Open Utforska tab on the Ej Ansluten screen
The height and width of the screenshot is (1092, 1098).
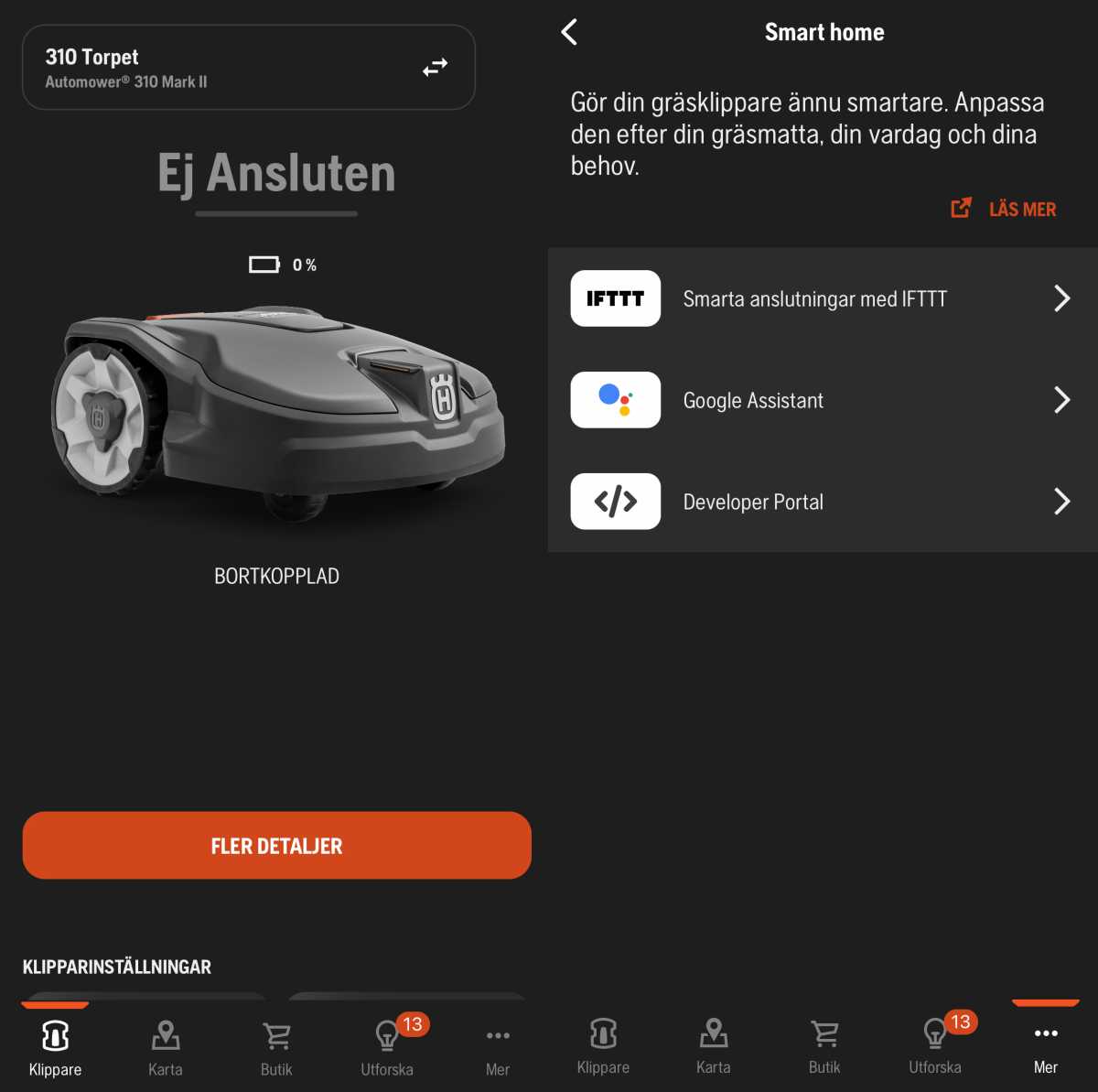[387, 1047]
